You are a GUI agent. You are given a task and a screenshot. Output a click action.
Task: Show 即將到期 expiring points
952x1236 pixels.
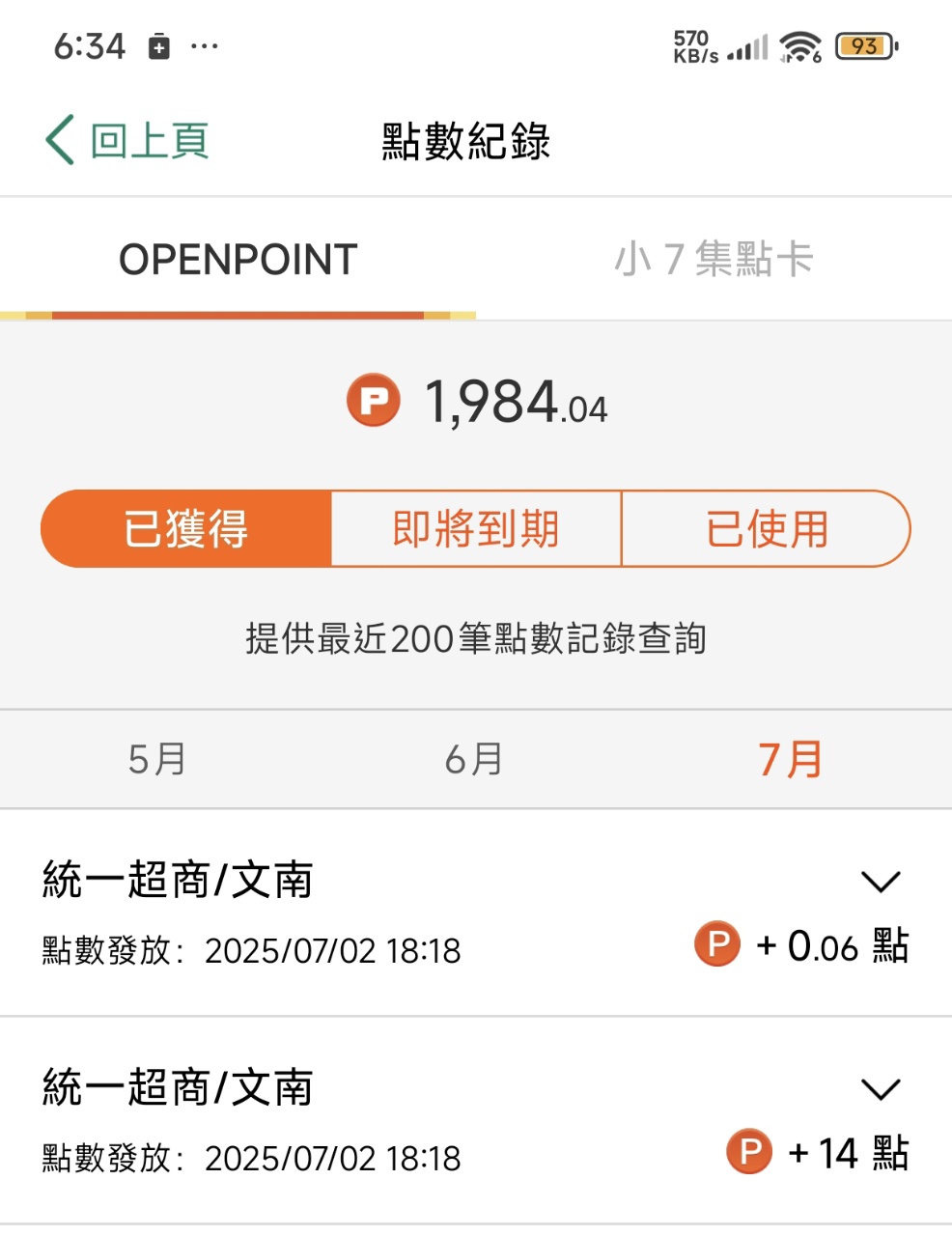click(476, 529)
